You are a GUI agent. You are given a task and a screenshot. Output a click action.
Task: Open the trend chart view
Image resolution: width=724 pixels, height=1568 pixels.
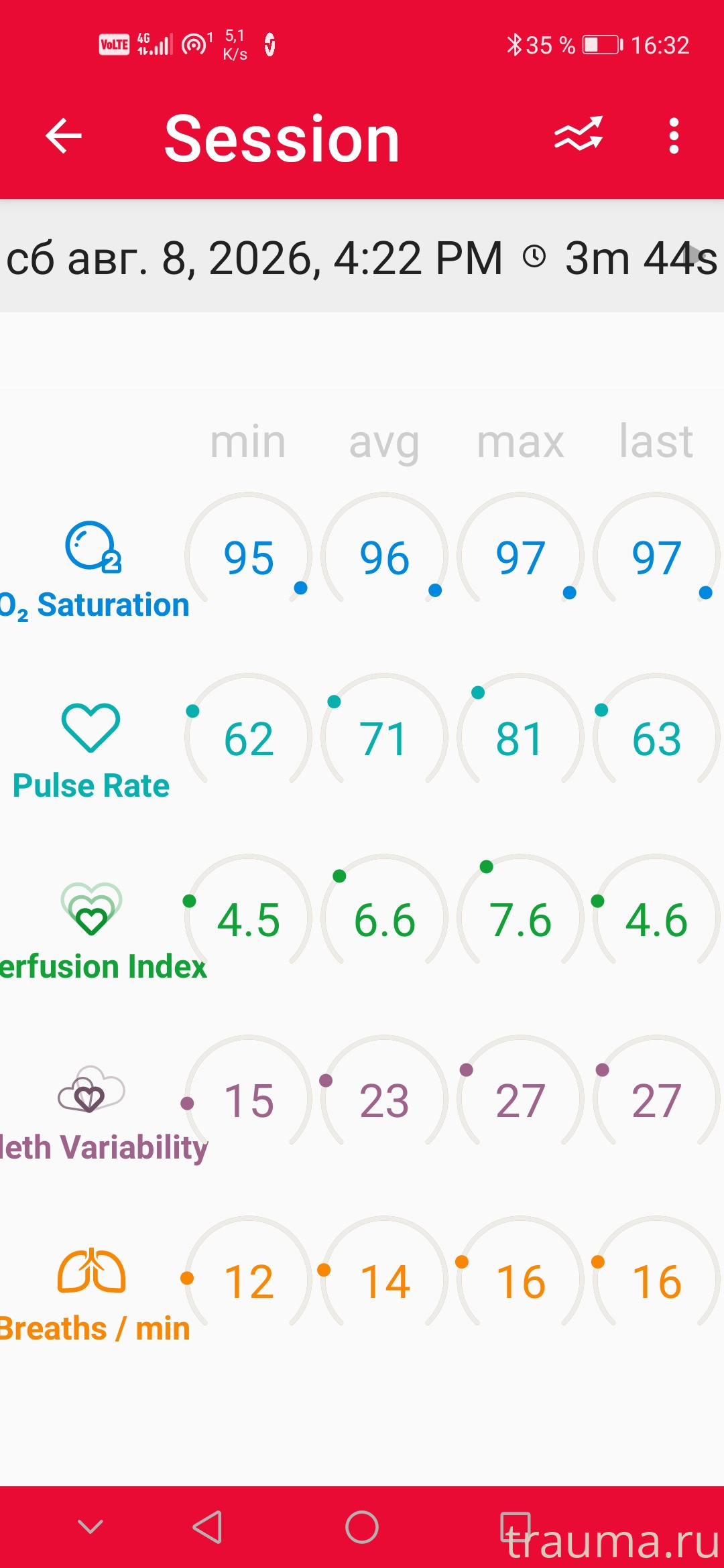click(x=579, y=134)
